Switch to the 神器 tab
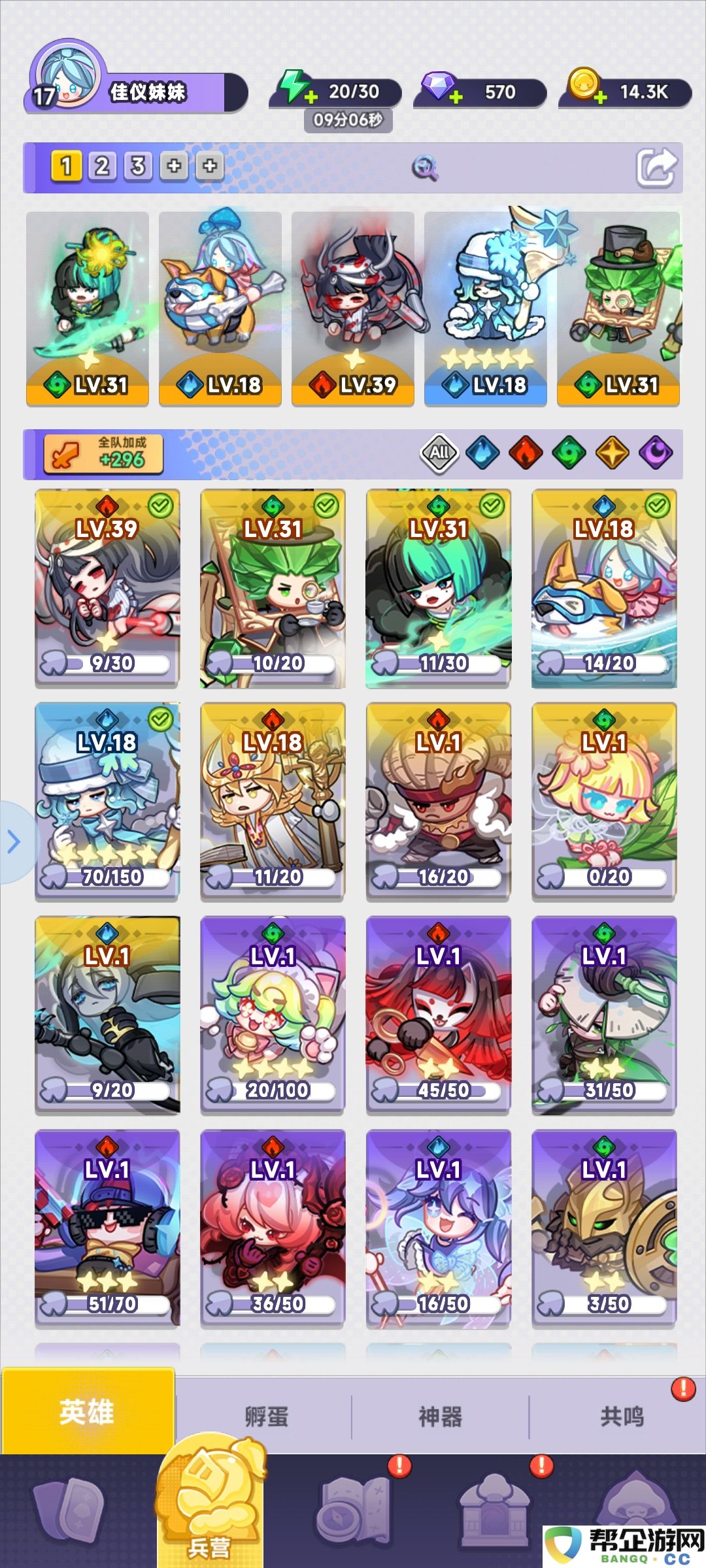This screenshot has width=706, height=1568. click(440, 1416)
